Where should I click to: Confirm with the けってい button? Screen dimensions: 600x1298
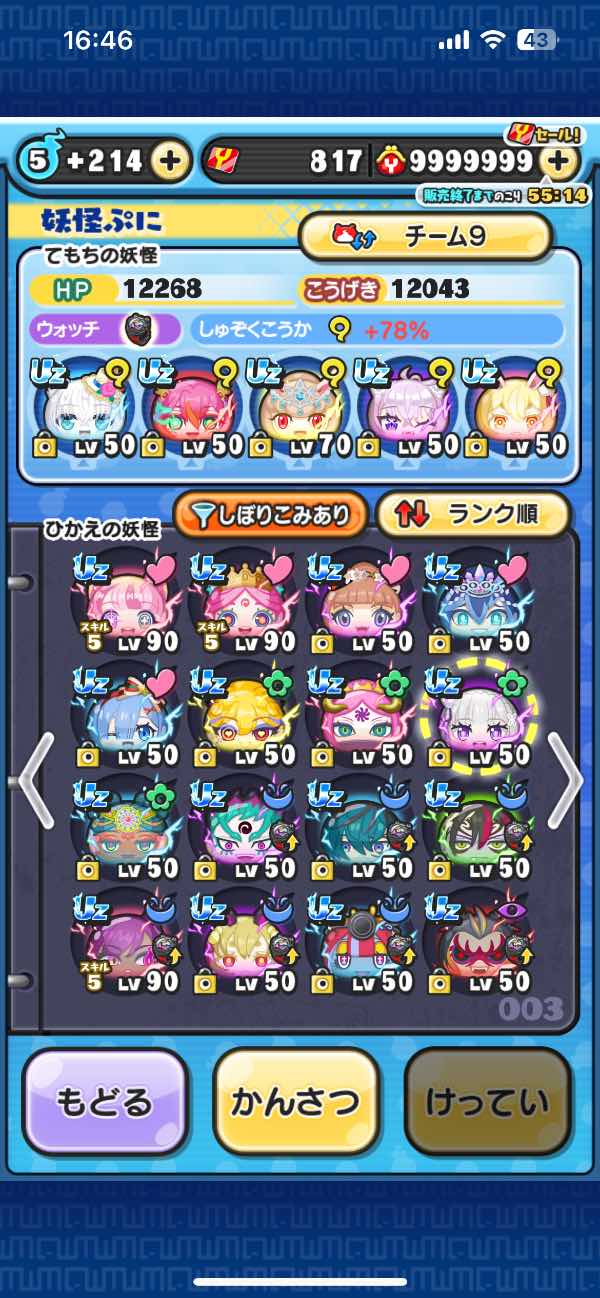click(487, 1101)
